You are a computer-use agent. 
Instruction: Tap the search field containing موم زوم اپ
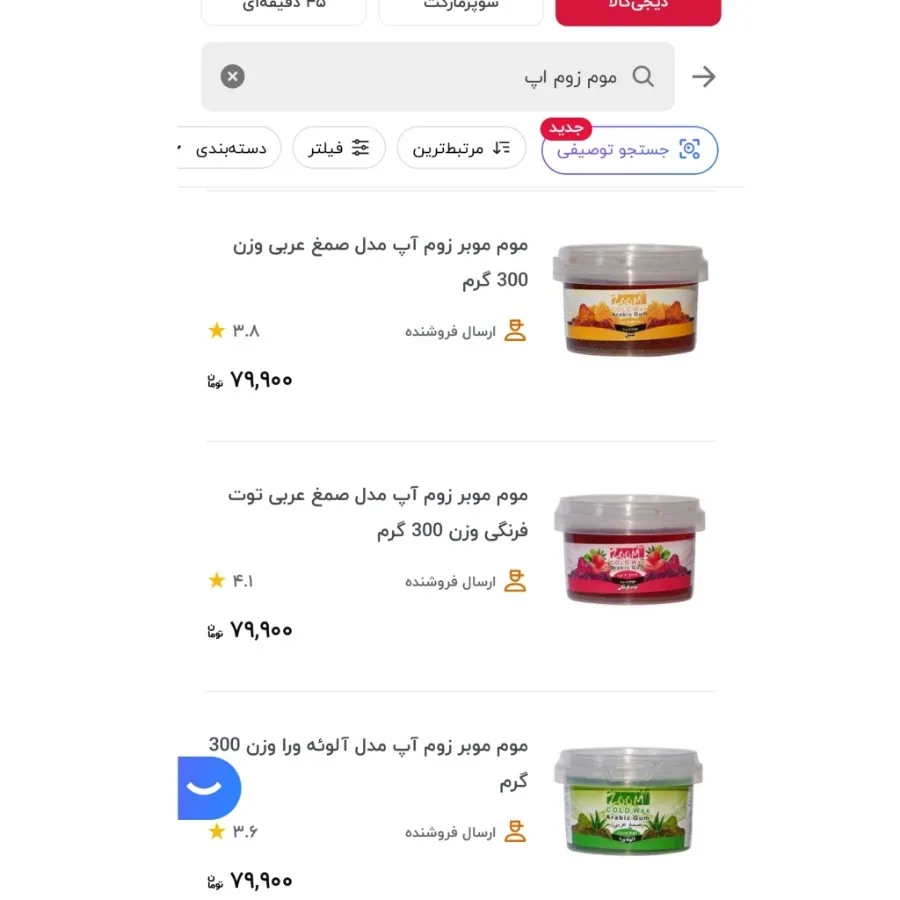click(450, 77)
